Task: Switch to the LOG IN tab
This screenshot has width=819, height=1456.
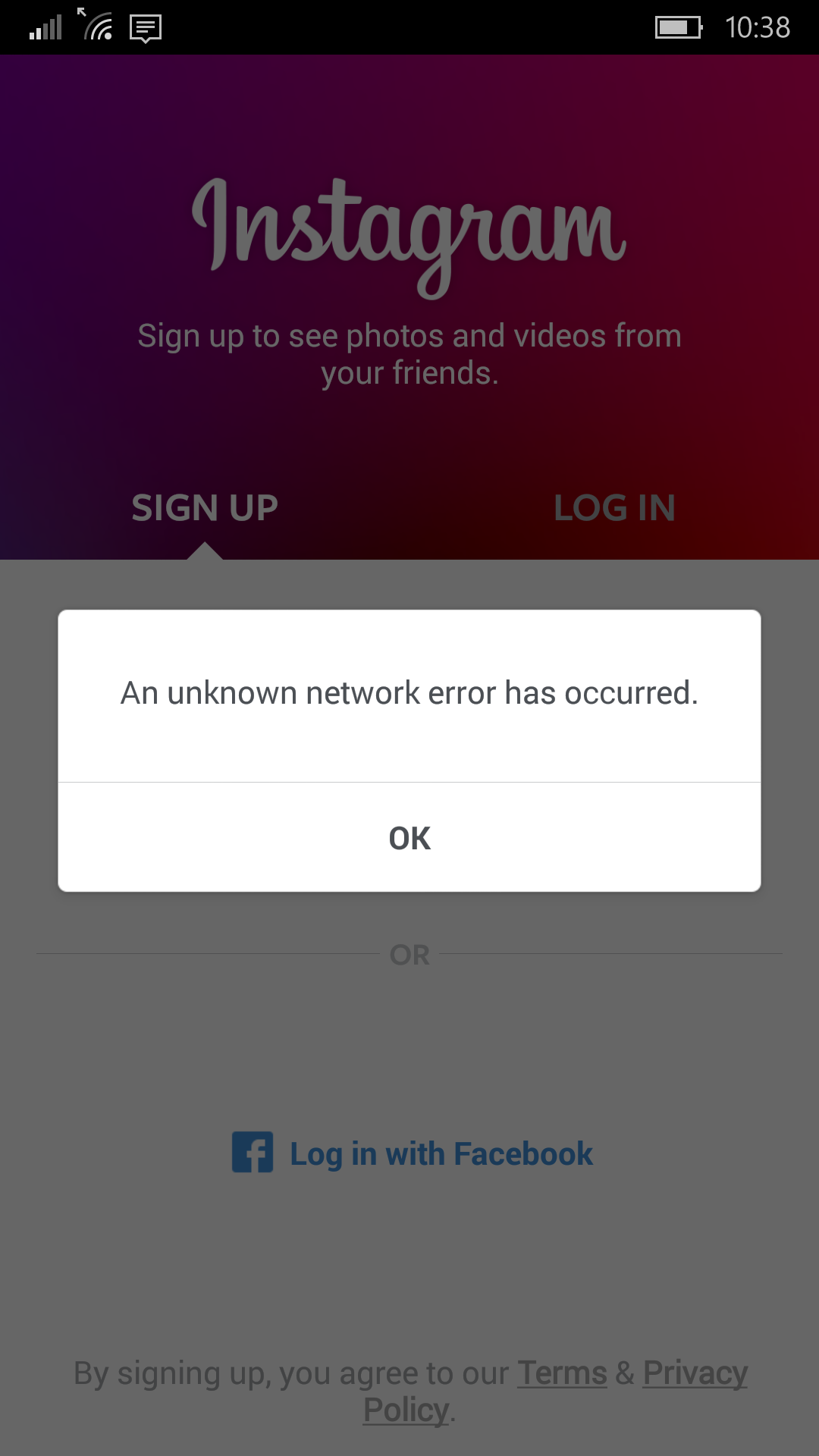Action: pos(614,508)
